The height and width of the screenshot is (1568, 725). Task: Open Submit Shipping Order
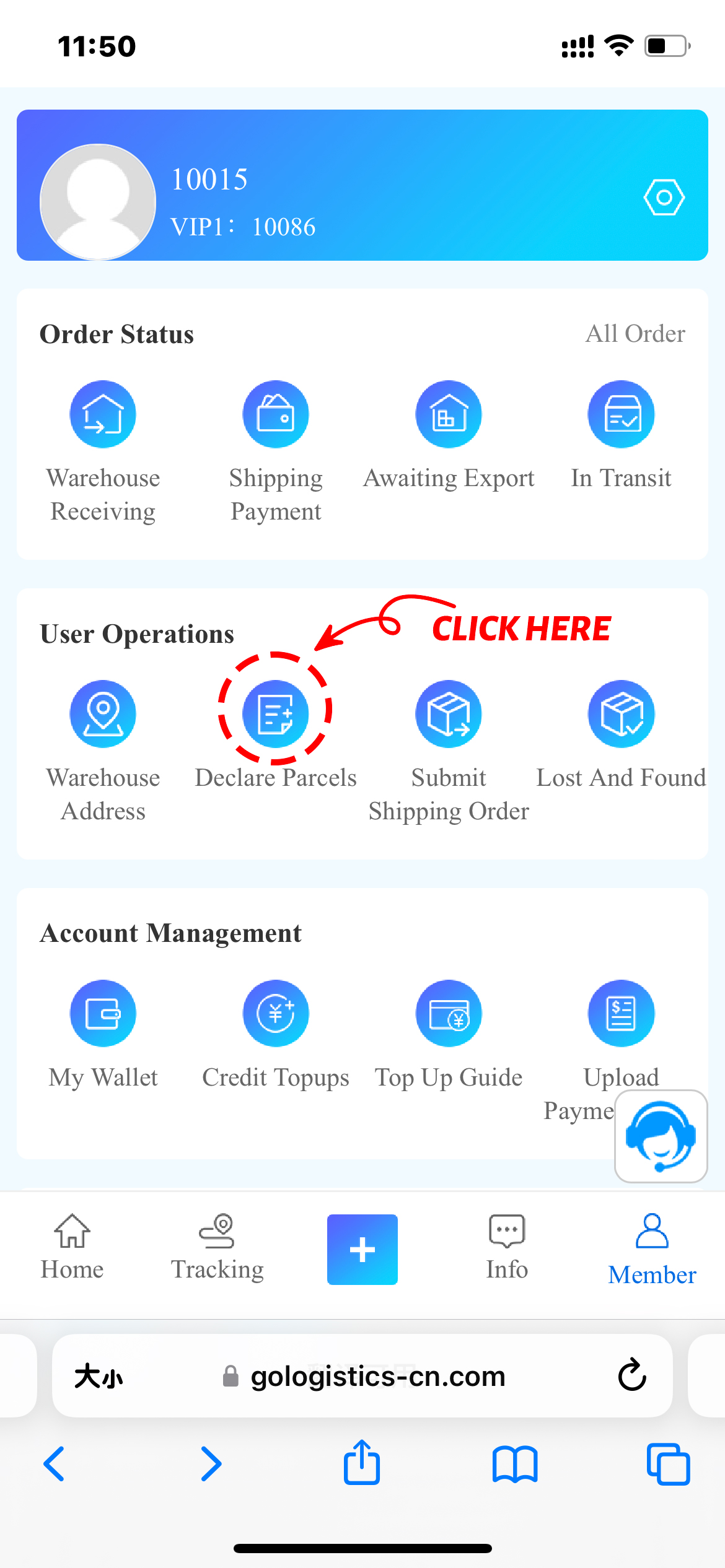coord(449,714)
